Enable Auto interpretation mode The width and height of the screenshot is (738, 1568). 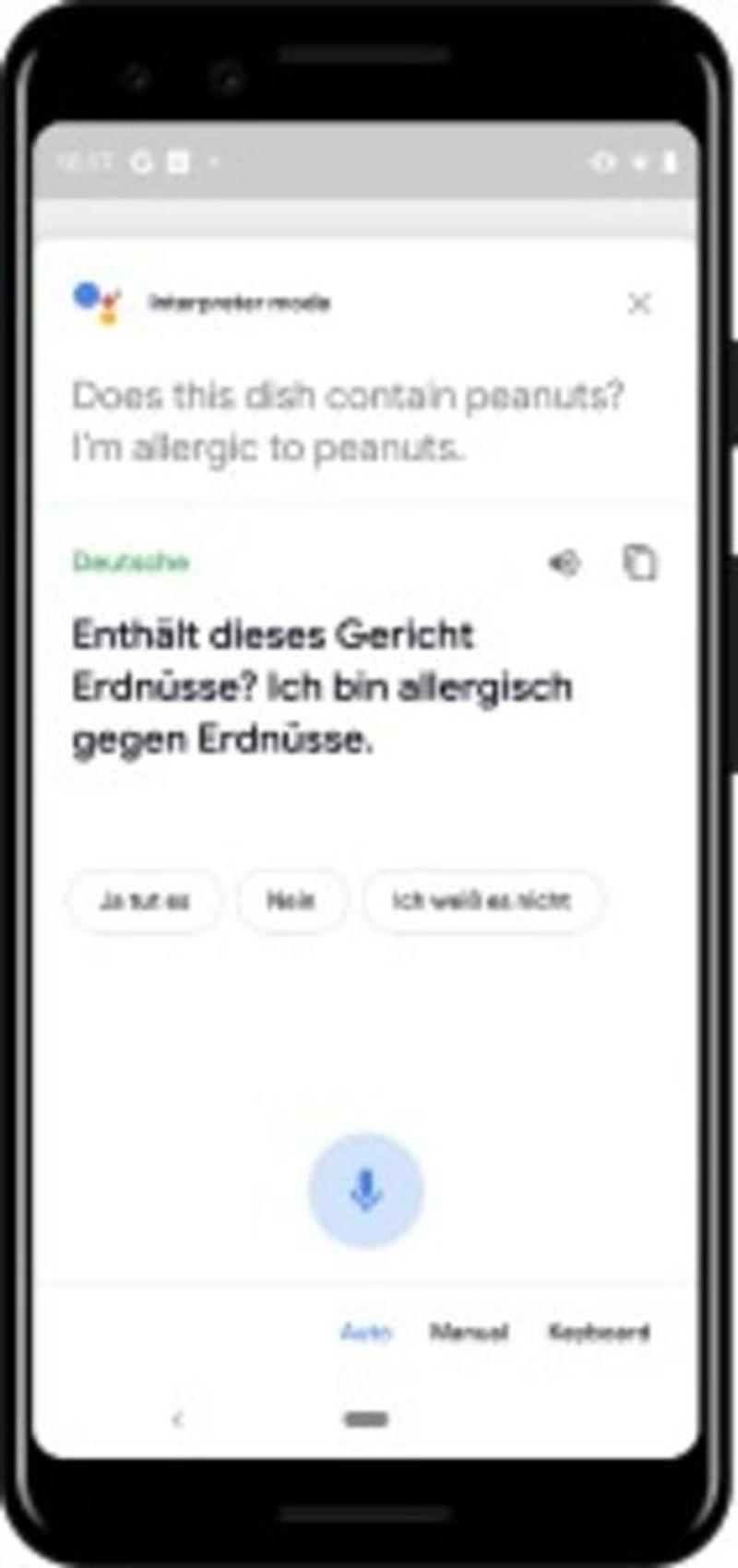click(366, 1332)
